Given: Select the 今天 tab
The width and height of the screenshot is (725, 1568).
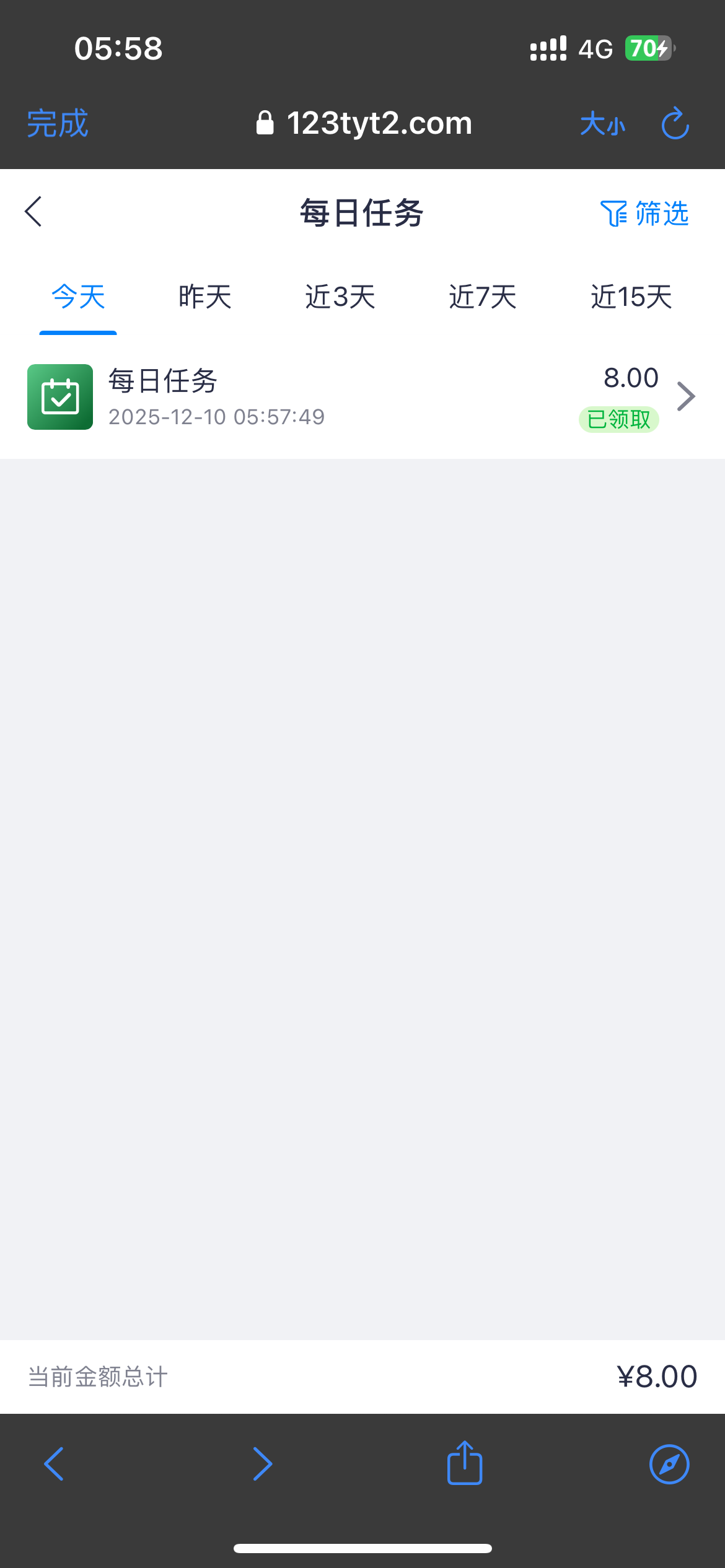Looking at the screenshot, I should click(x=78, y=297).
